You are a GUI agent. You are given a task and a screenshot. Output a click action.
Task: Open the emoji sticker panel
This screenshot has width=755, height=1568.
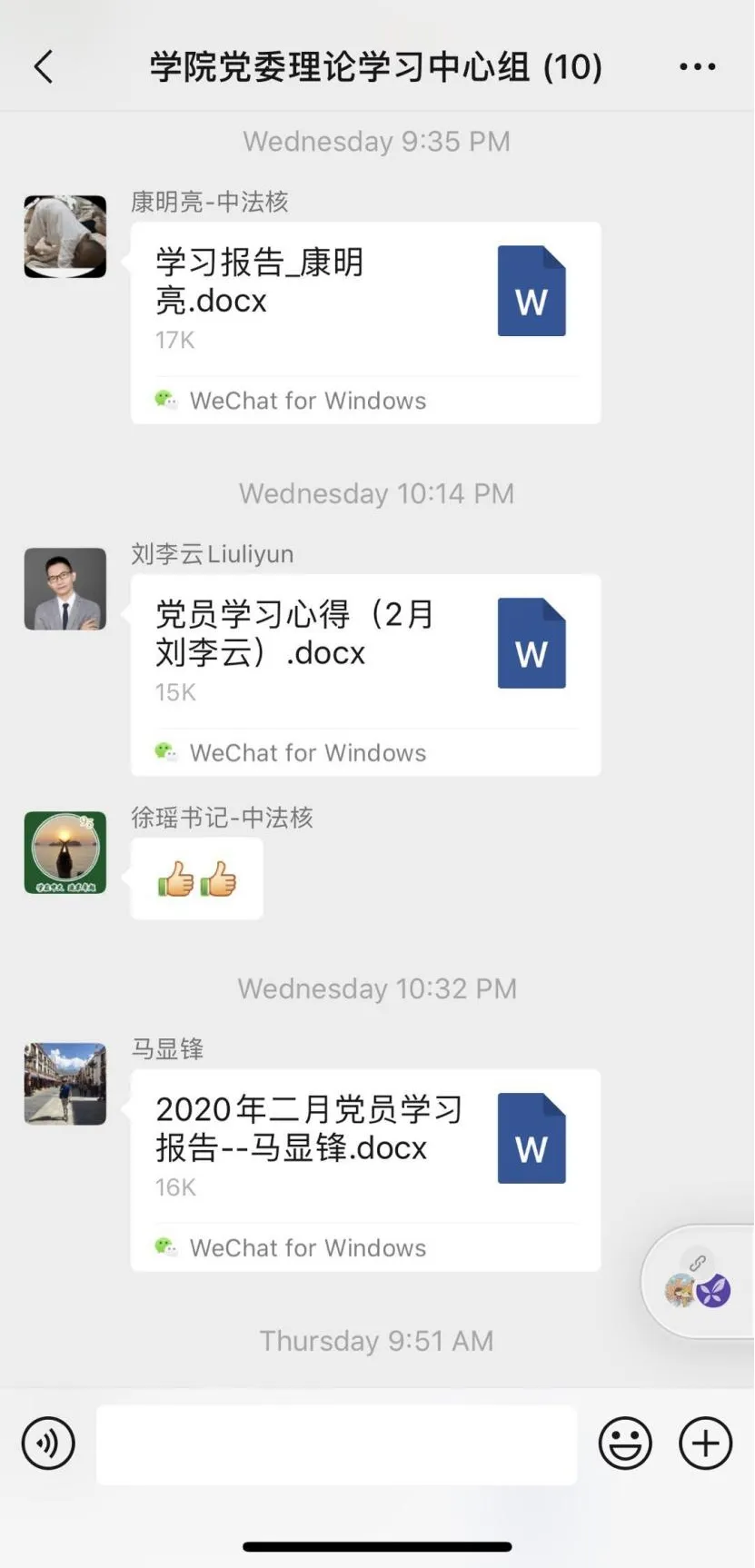[x=625, y=1443]
